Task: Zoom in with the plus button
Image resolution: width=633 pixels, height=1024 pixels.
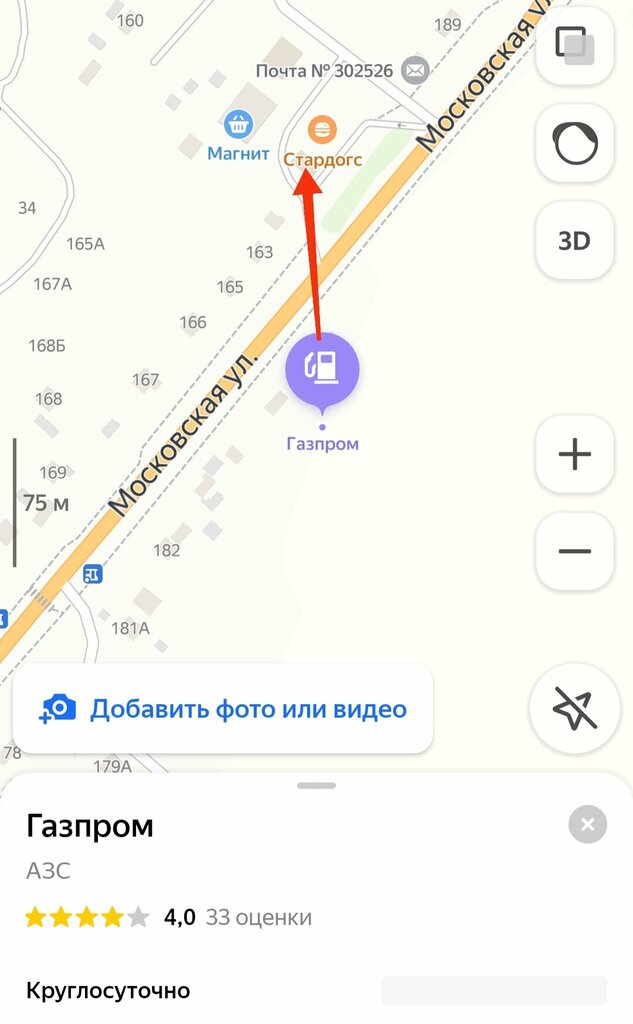Action: click(x=575, y=455)
